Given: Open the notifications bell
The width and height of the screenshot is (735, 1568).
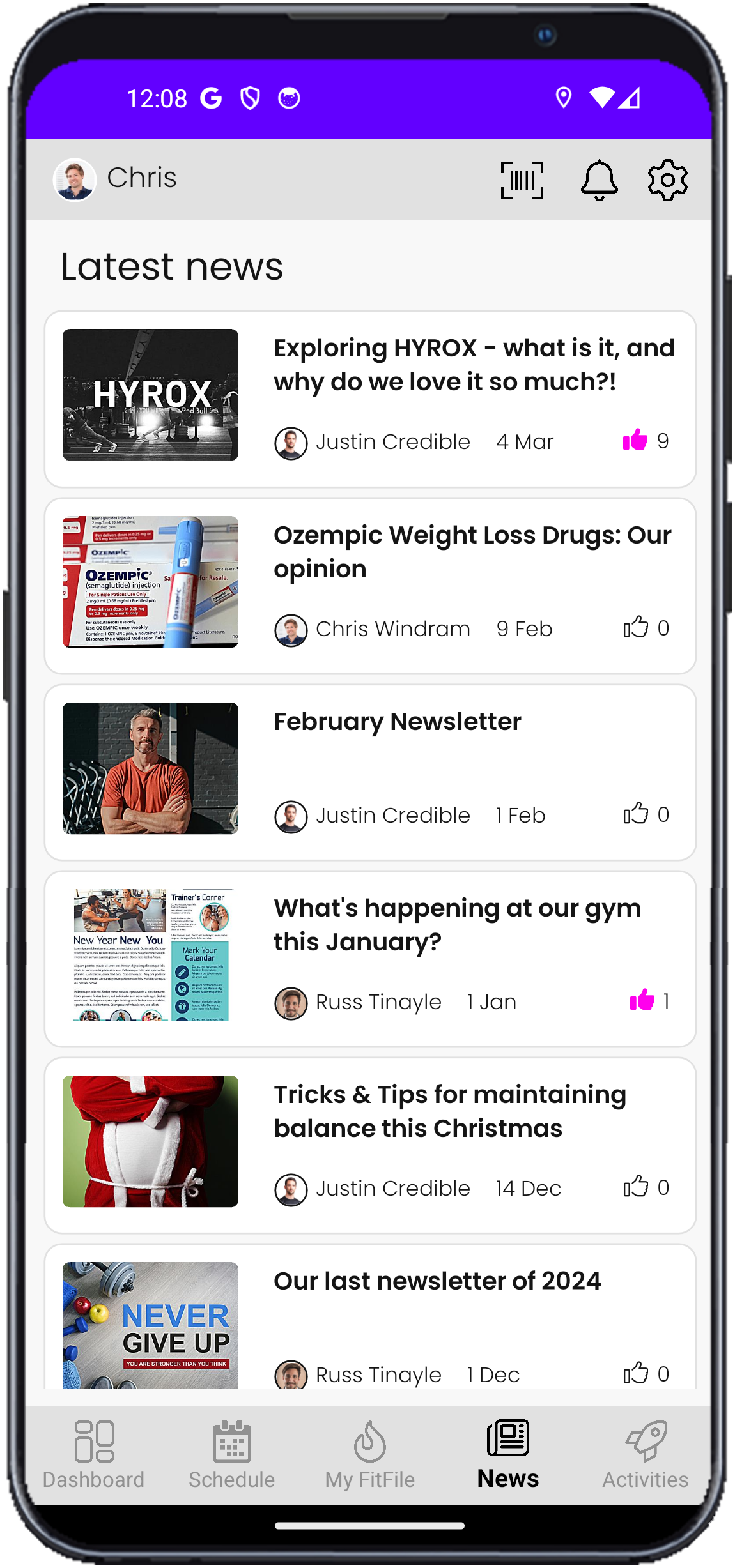Looking at the screenshot, I should 599,180.
